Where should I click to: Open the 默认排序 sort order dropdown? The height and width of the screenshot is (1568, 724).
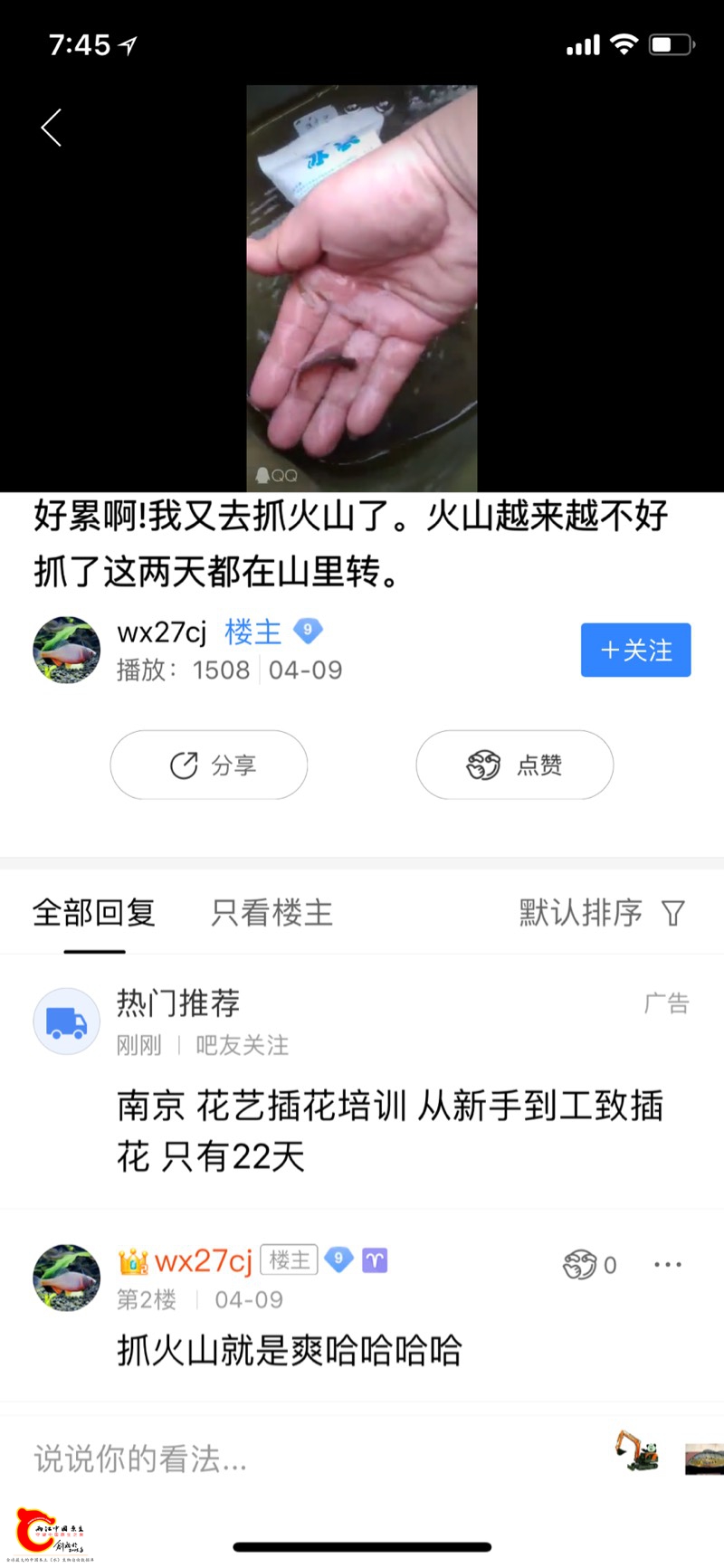[579, 914]
